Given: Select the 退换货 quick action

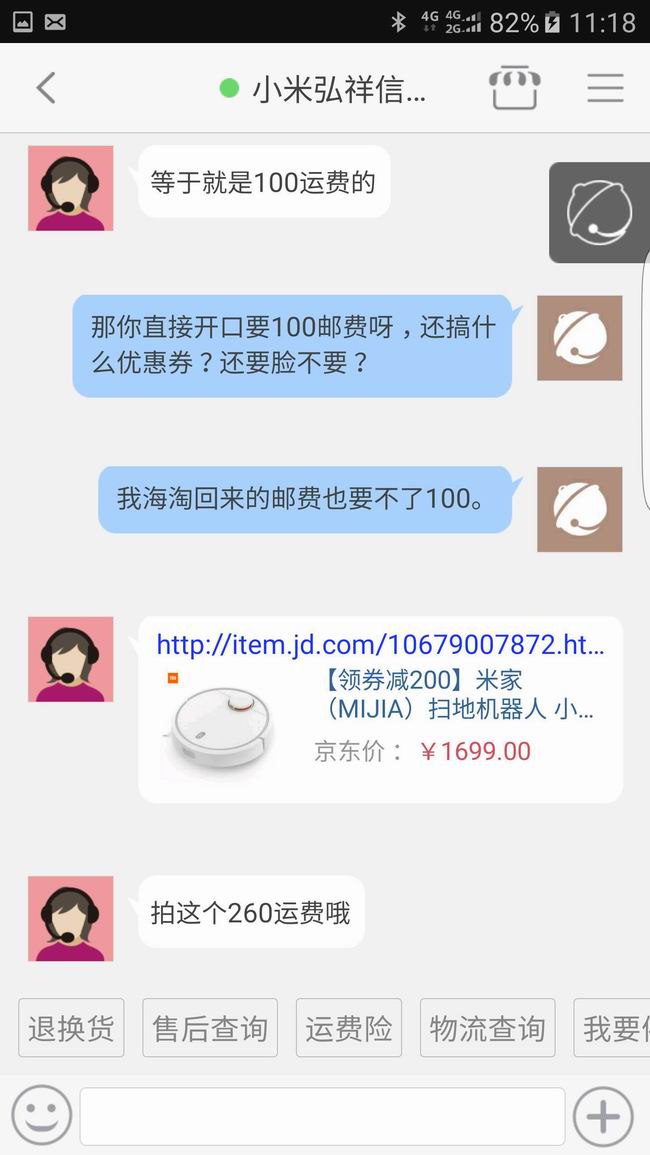Looking at the screenshot, I should coord(71,1027).
